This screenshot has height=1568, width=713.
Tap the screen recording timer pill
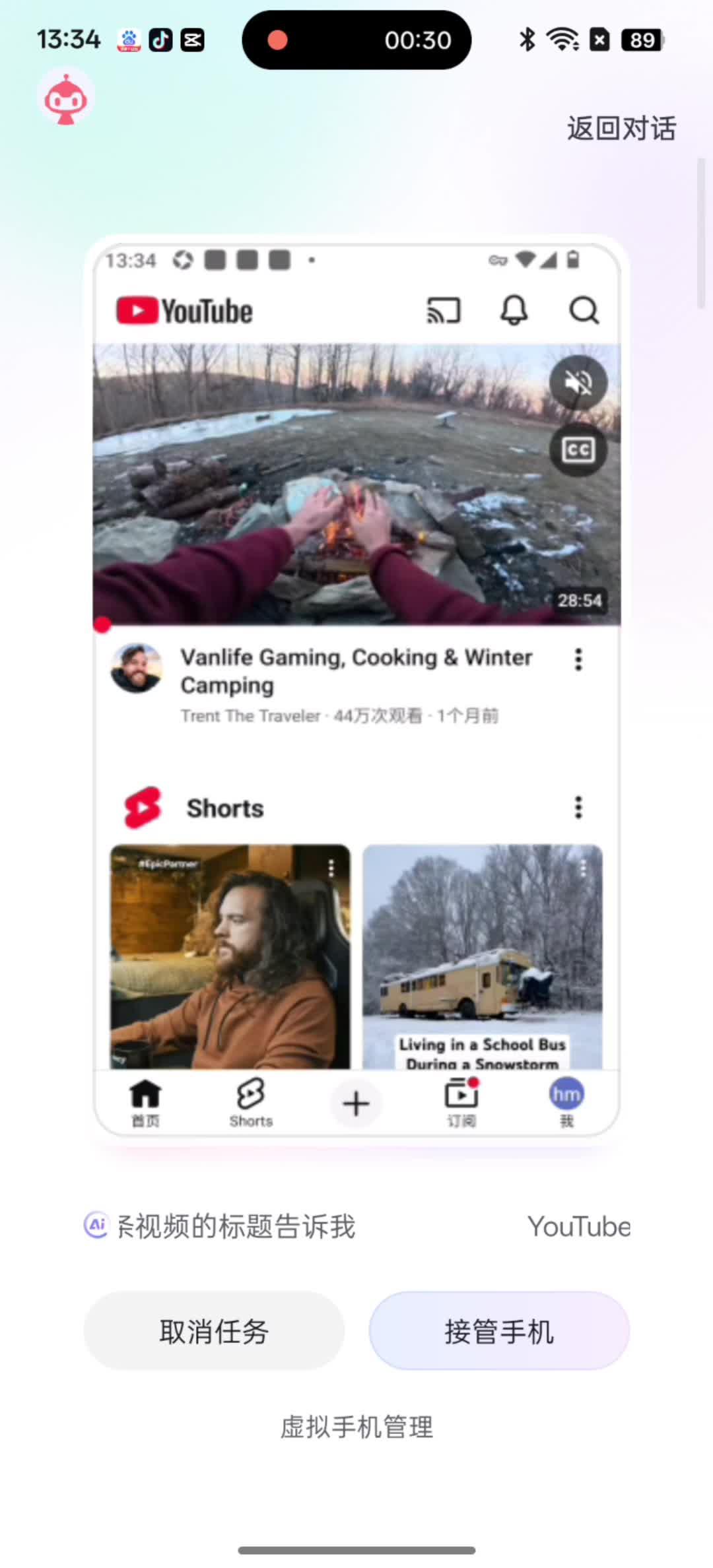pos(356,40)
